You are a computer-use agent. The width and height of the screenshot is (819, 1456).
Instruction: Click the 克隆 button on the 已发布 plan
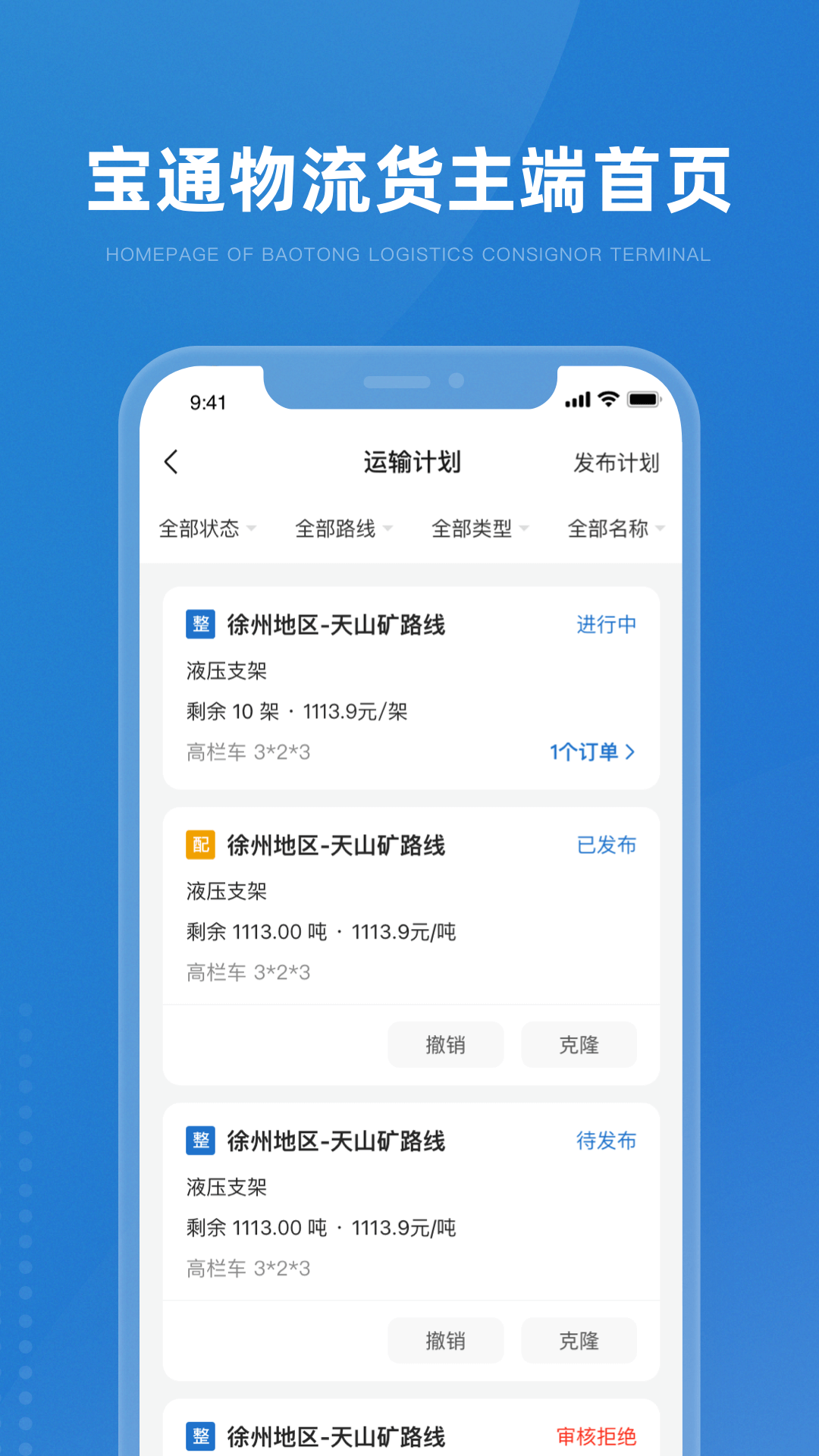click(579, 1044)
